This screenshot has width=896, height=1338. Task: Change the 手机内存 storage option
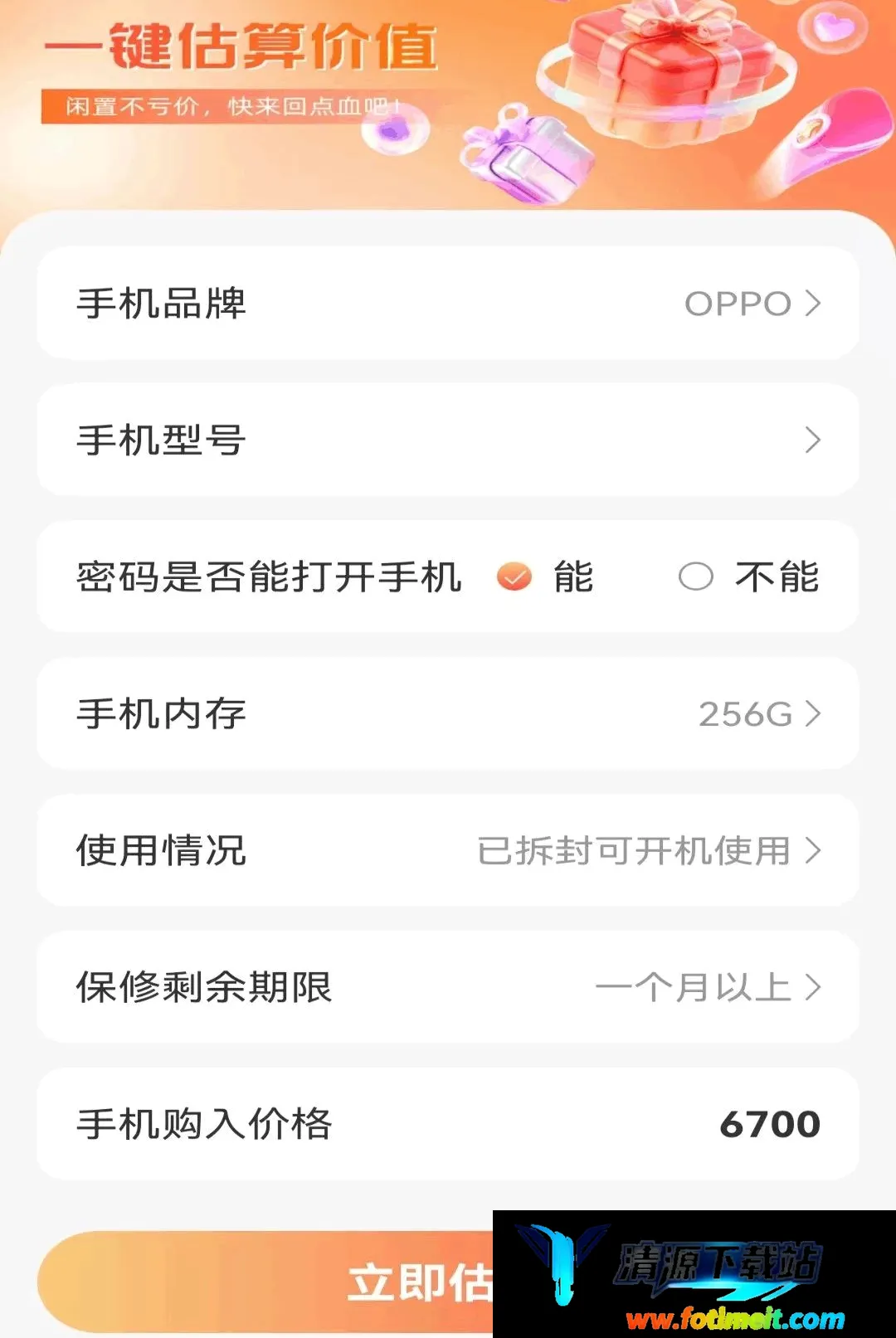pyautogui.click(x=448, y=713)
